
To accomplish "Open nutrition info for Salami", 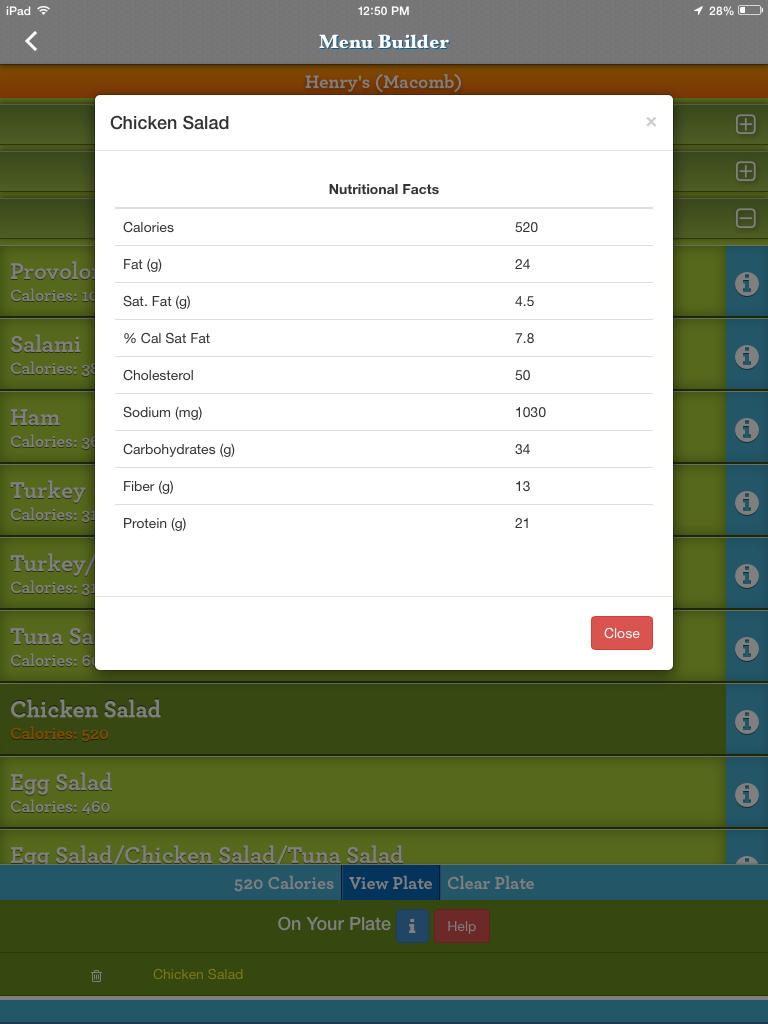I will tap(747, 354).
